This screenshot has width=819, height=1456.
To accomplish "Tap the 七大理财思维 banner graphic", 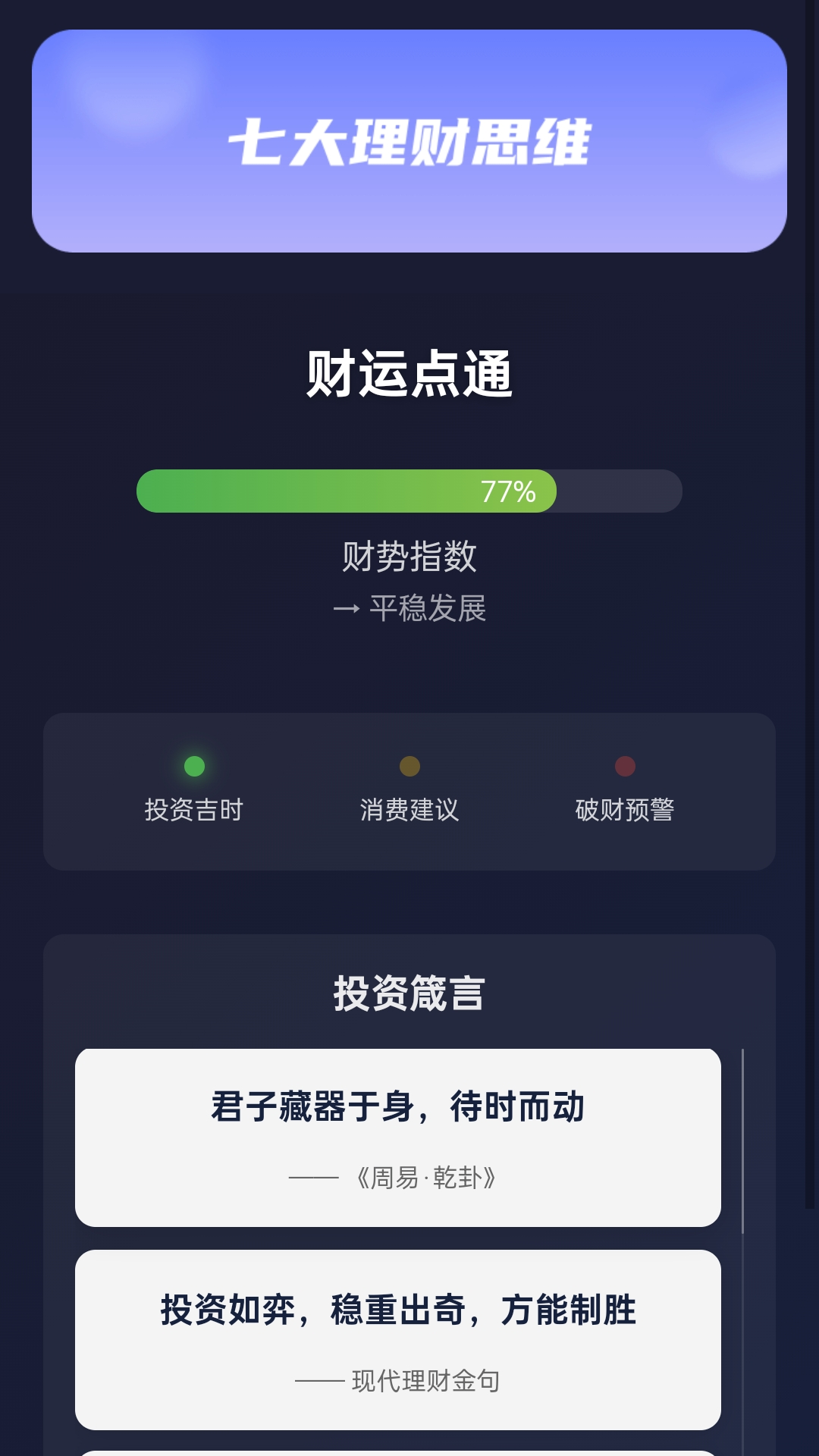I will [x=409, y=143].
